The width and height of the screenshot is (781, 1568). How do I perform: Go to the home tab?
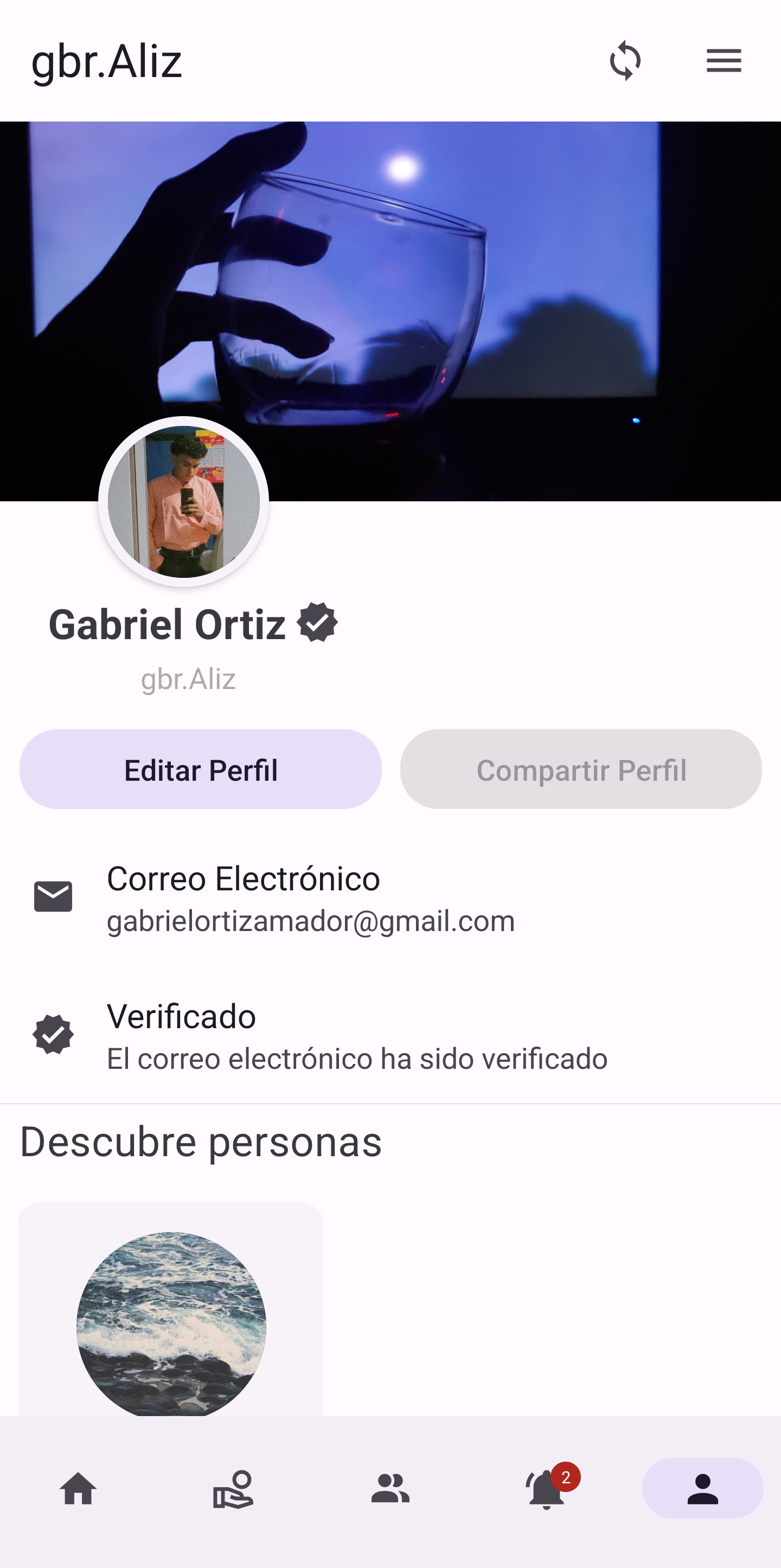78,1489
